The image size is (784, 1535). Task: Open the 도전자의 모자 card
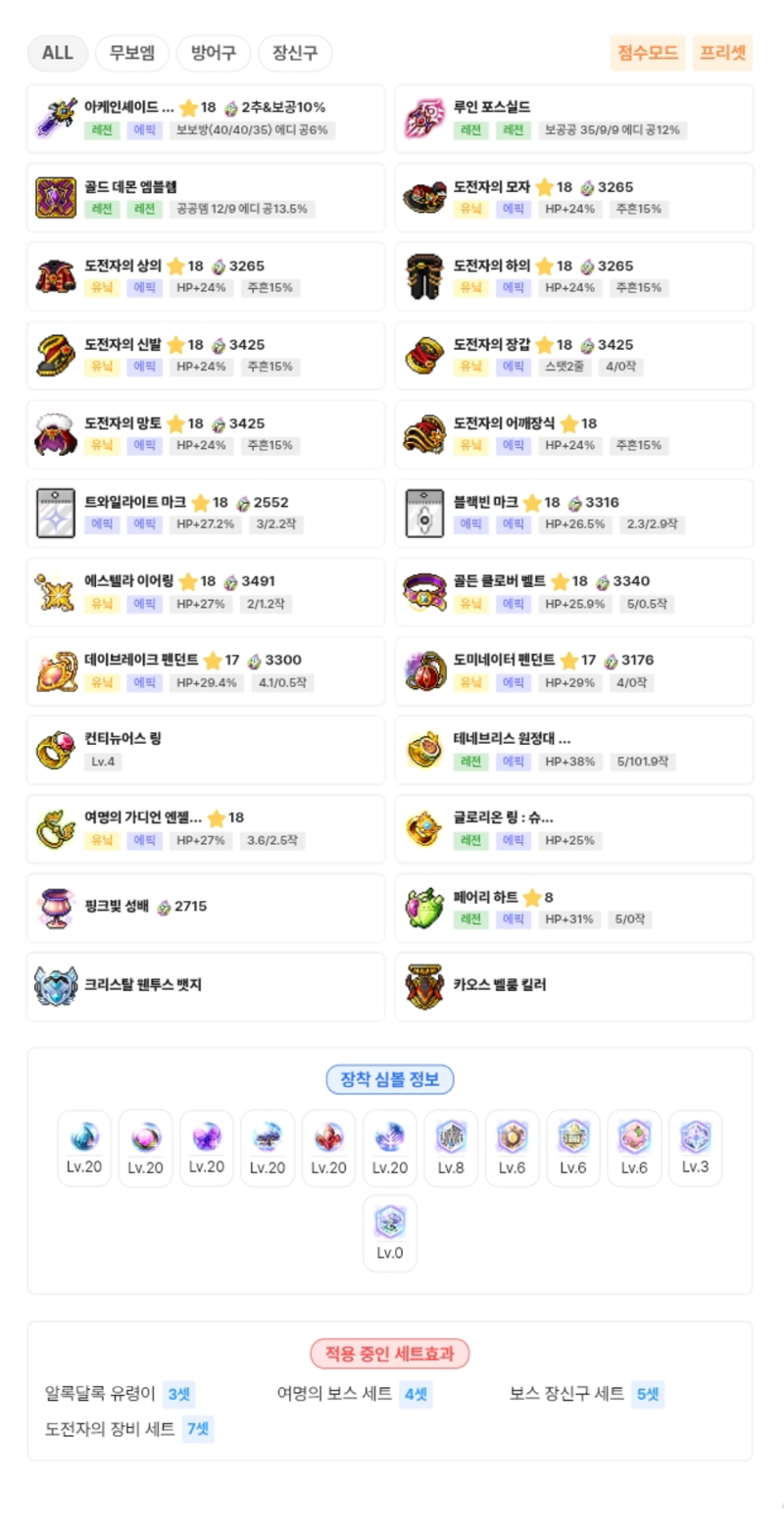click(574, 198)
